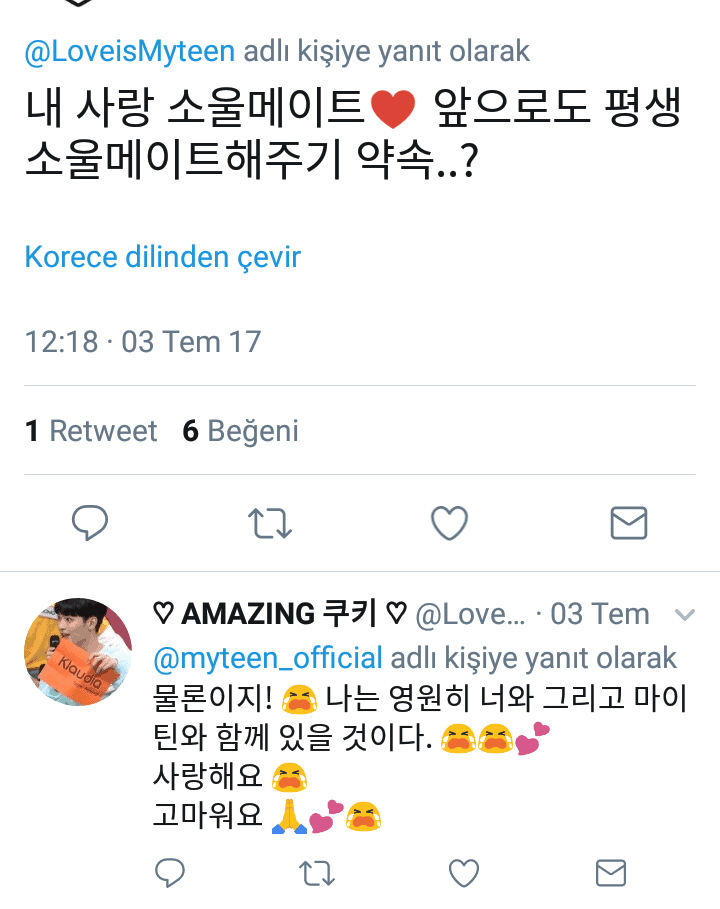This screenshot has height=909, width=720.
Task: Retweet the main tweet
Action: click(270, 522)
